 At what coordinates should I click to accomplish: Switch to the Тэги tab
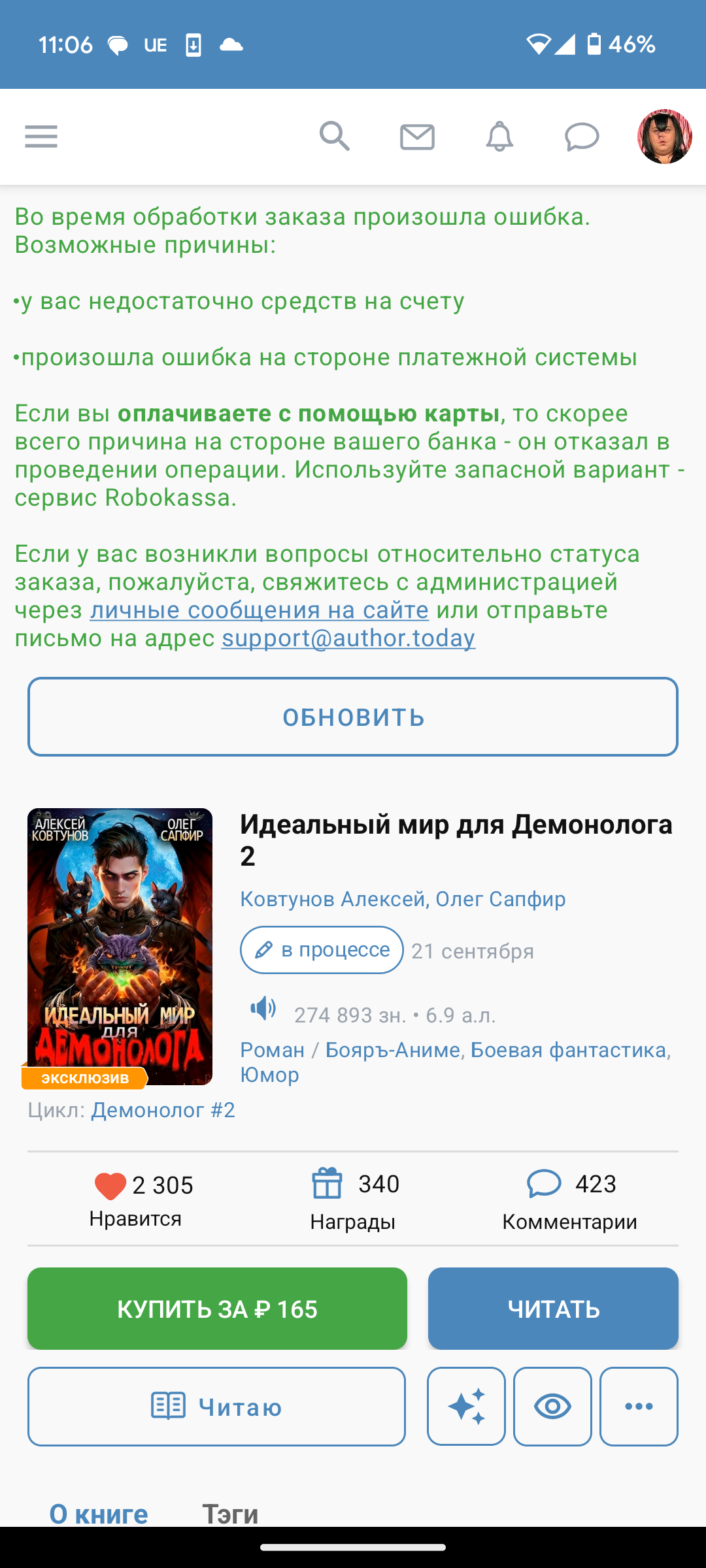coord(230,1512)
